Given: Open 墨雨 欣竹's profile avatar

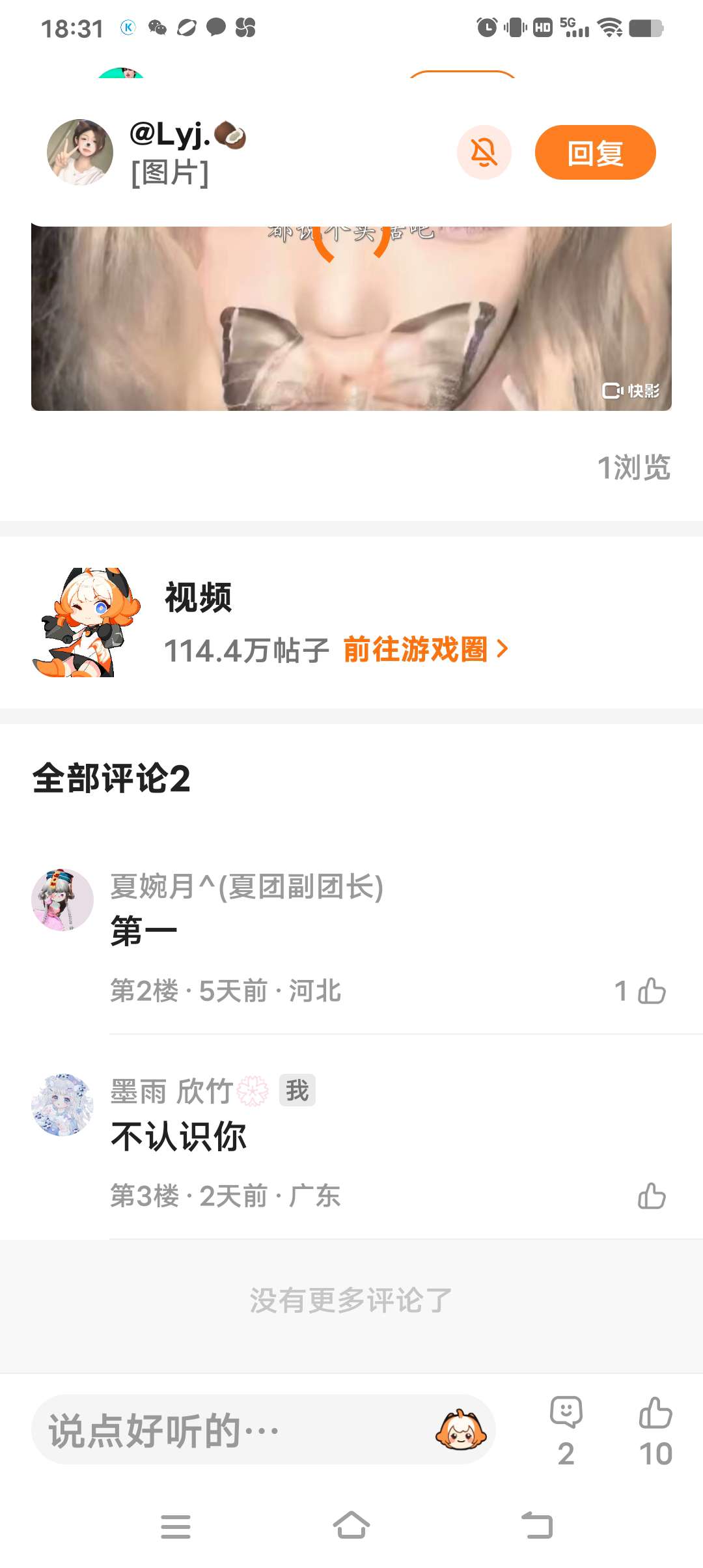Looking at the screenshot, I should point(62,1105).
